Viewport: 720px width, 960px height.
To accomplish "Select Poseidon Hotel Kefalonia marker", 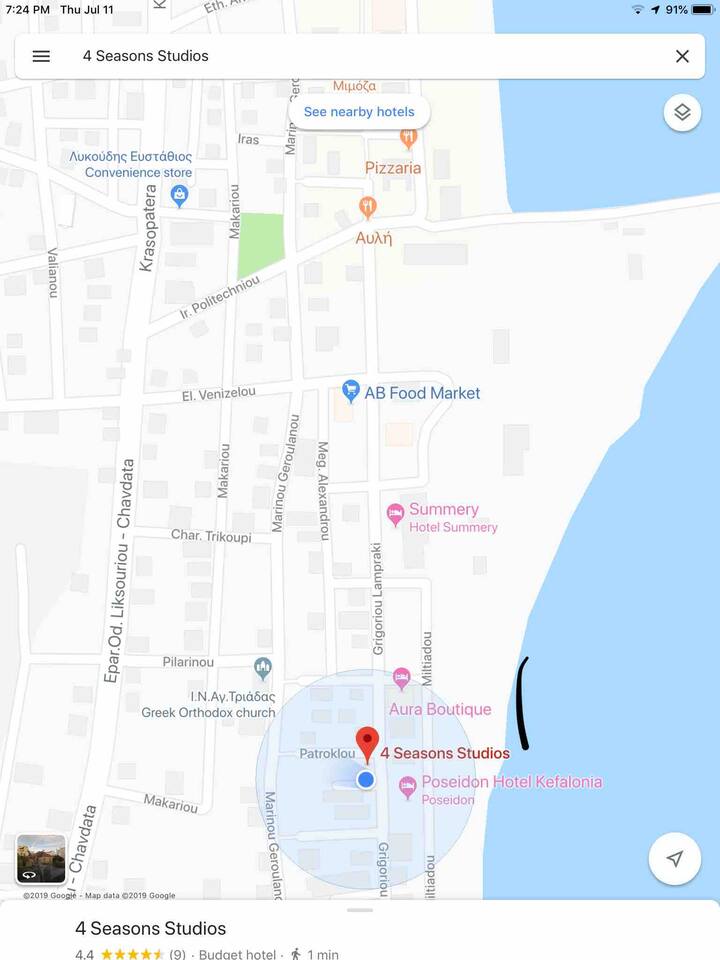I will tap(408, 786).
